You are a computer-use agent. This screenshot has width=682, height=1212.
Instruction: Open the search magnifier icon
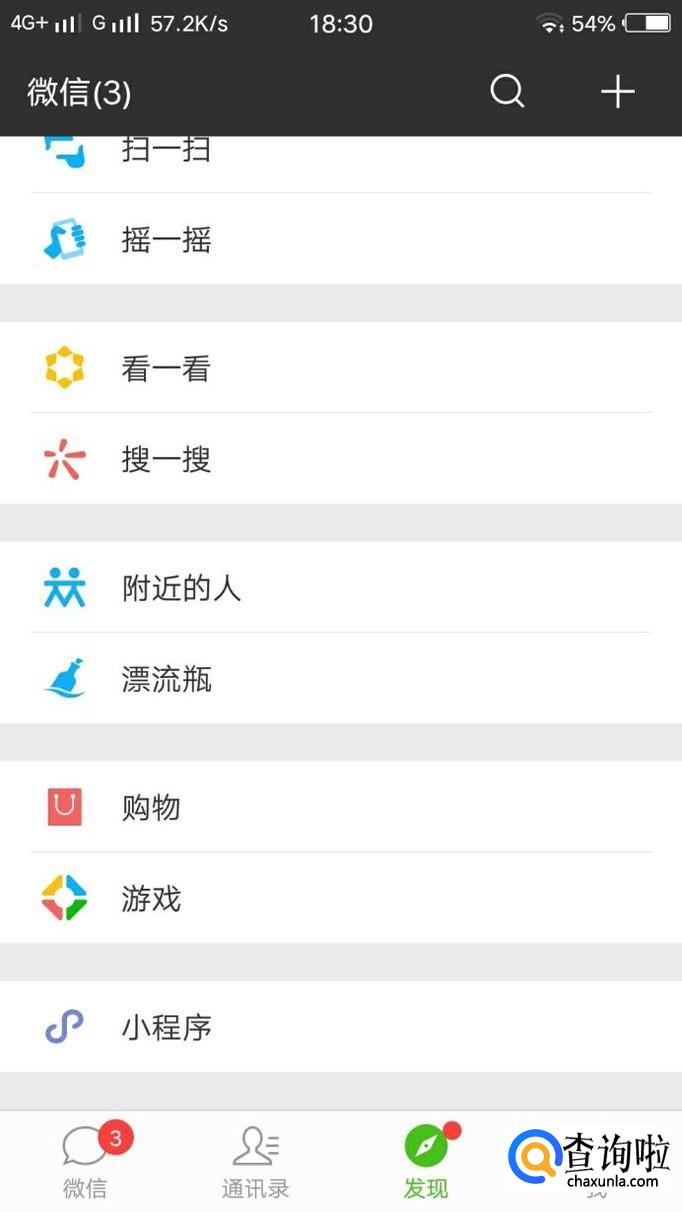tap(507, 92)
